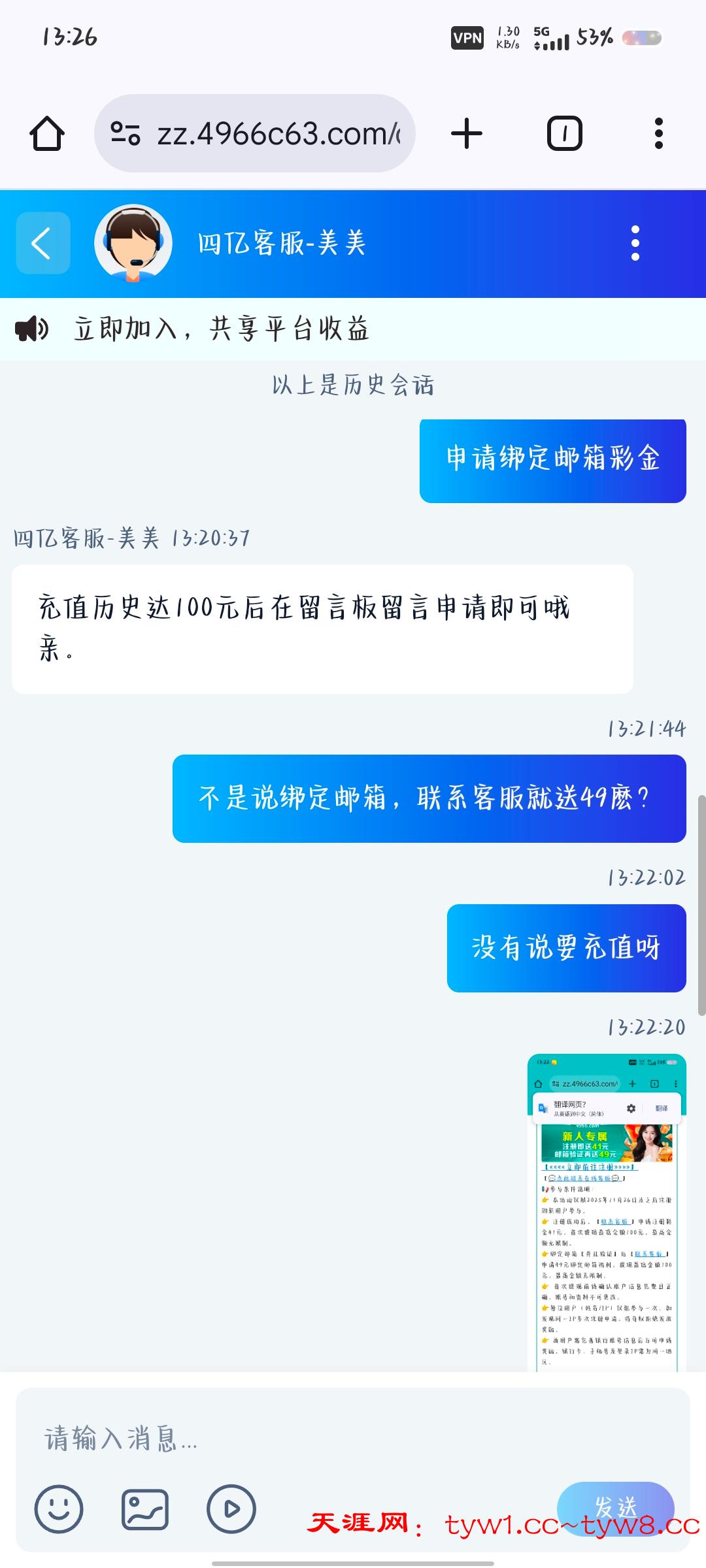Tap the VPN status indicator
Viewport: 706px width, 1568px height.
pyautogui.click(x=467, y=39)
